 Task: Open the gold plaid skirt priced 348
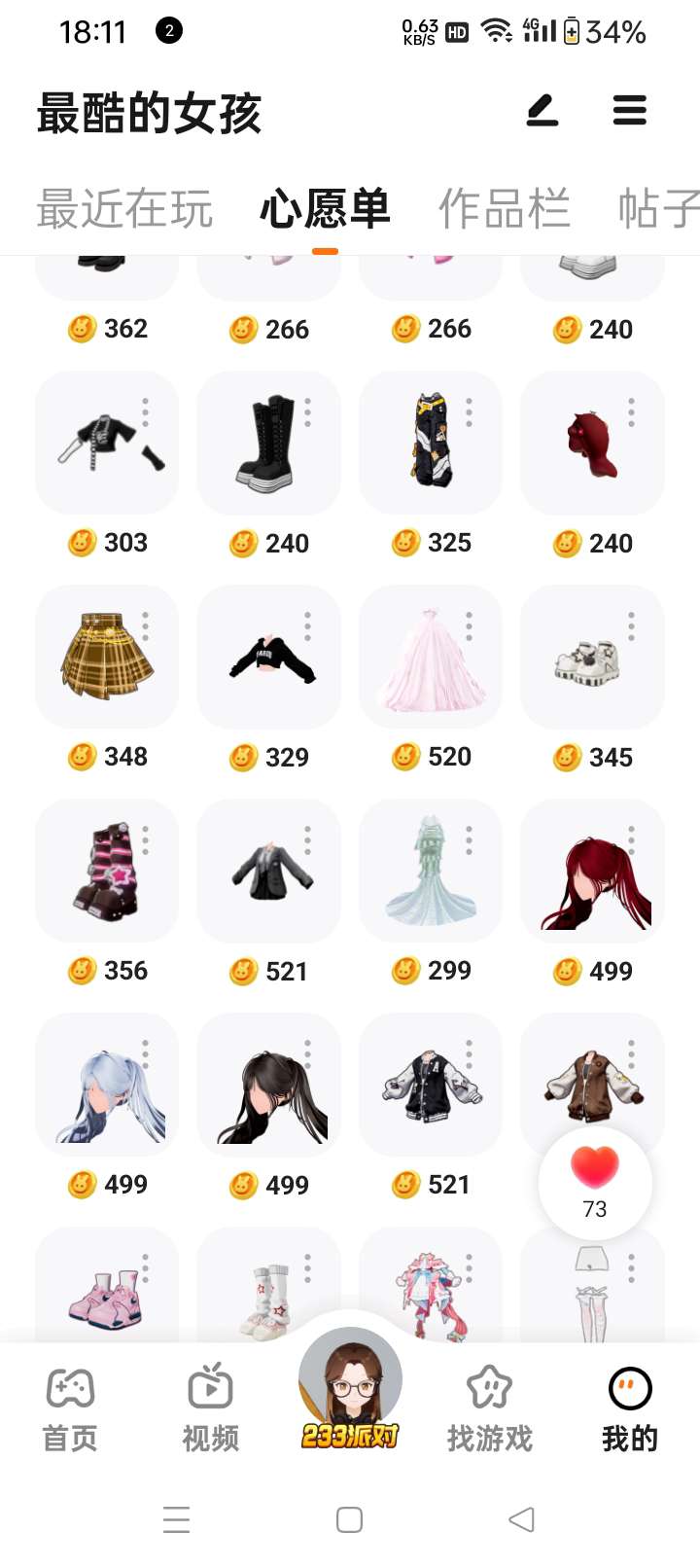click(x=107, y=657)
